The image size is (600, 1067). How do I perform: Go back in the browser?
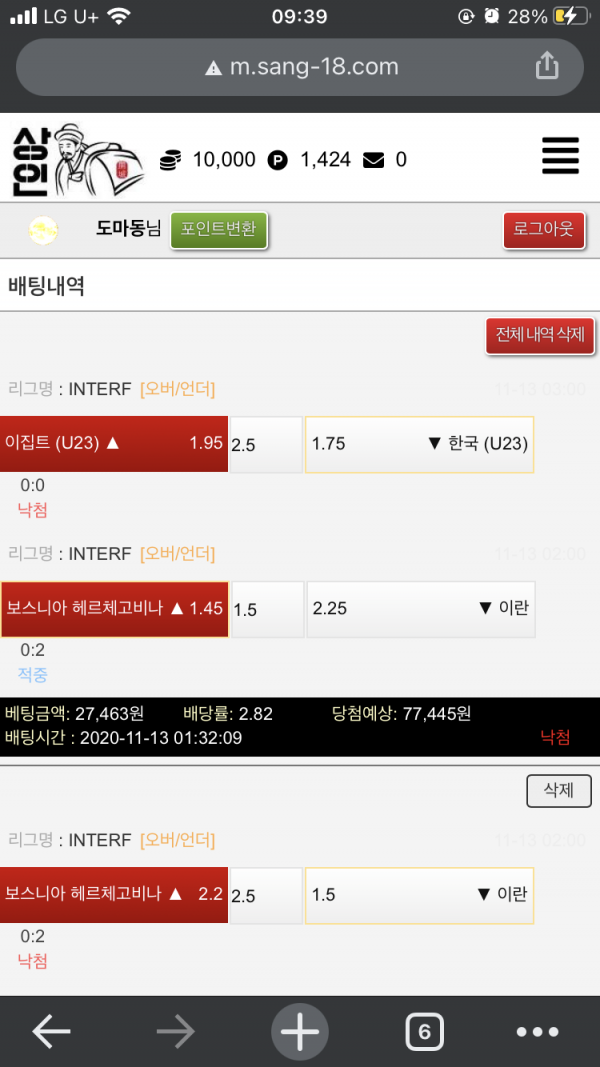click(x=51, y=1031)
